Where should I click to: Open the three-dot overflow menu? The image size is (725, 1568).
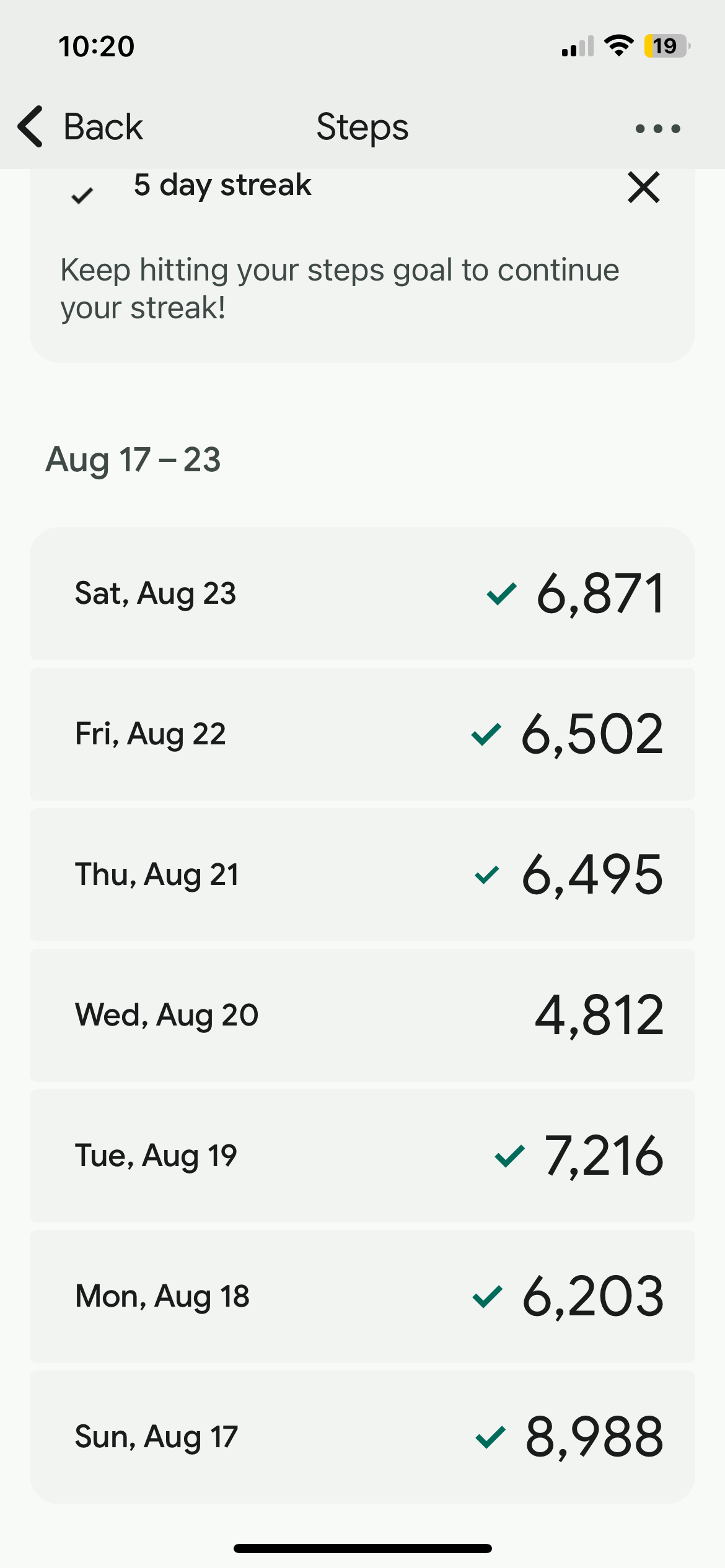[657, 129]
